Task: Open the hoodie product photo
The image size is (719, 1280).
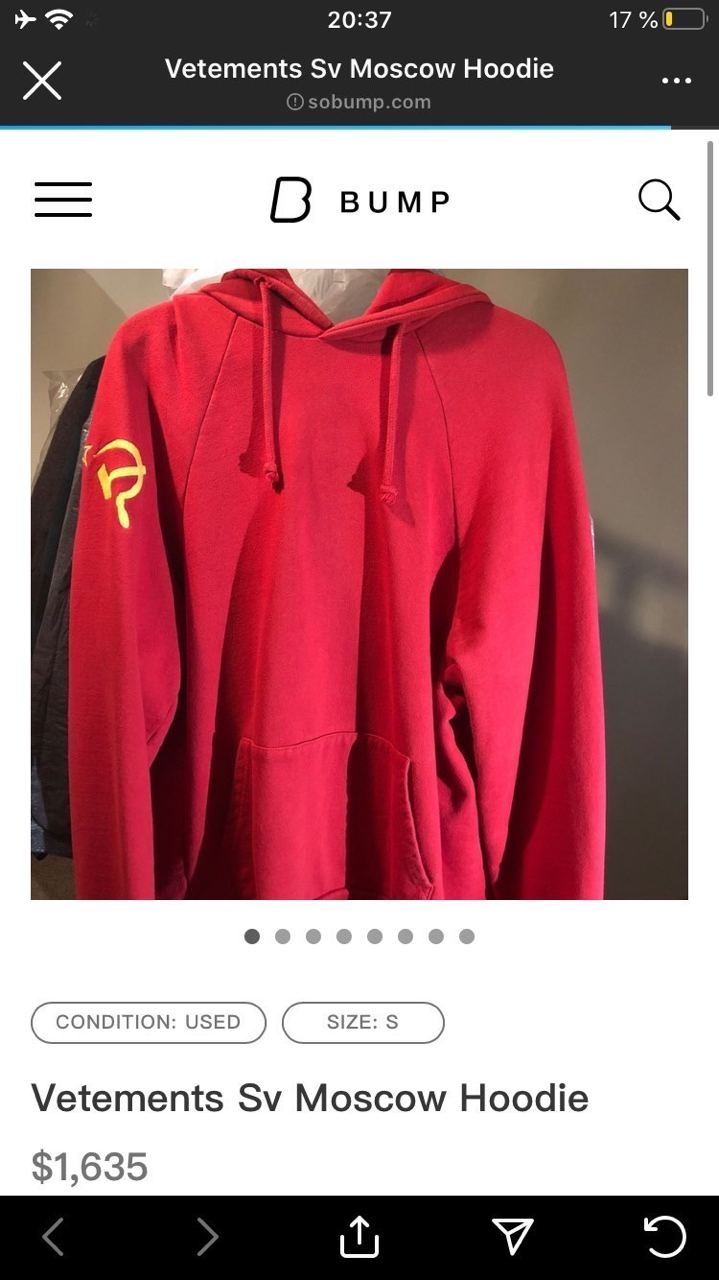Action: pos(359,584)
